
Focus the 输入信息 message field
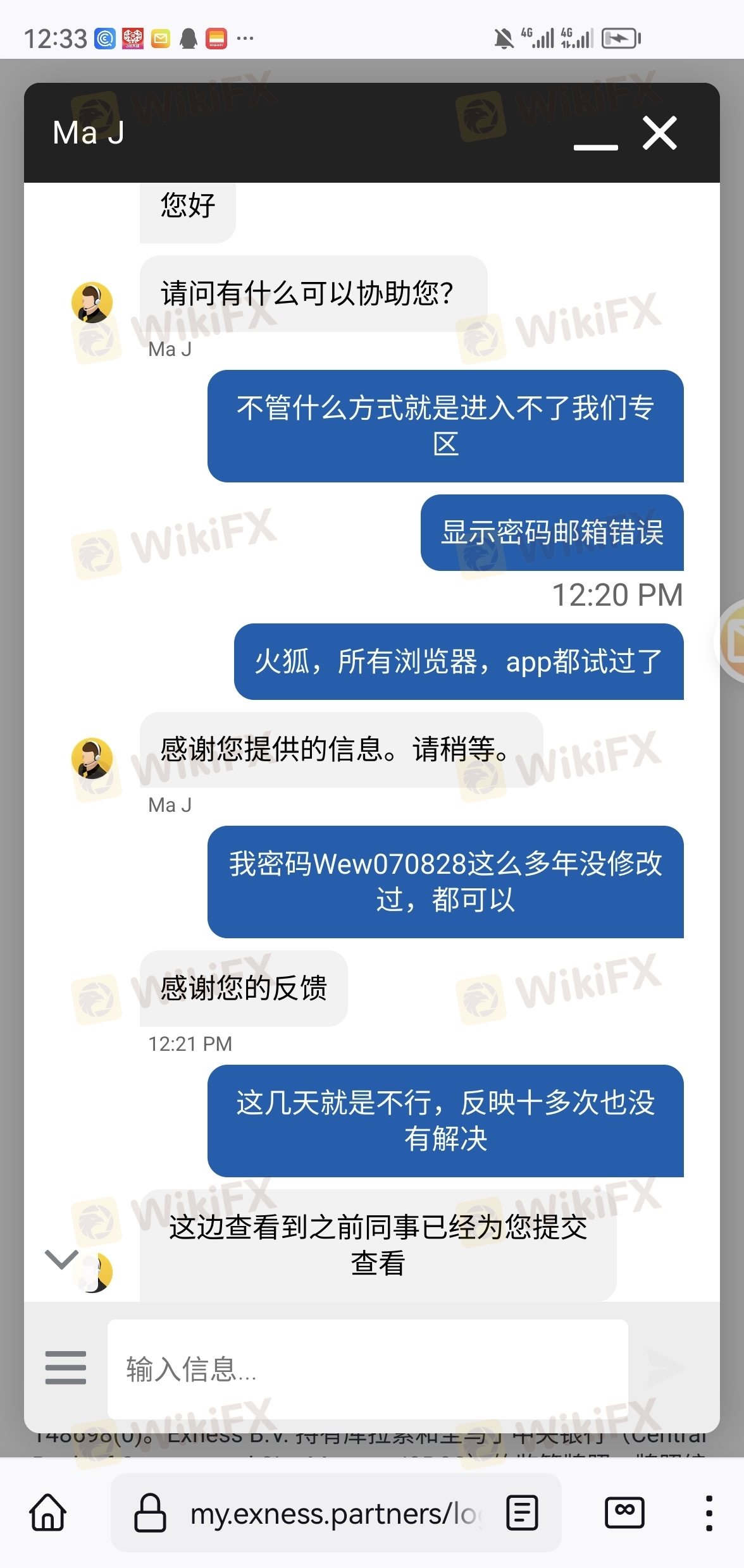367,1369
